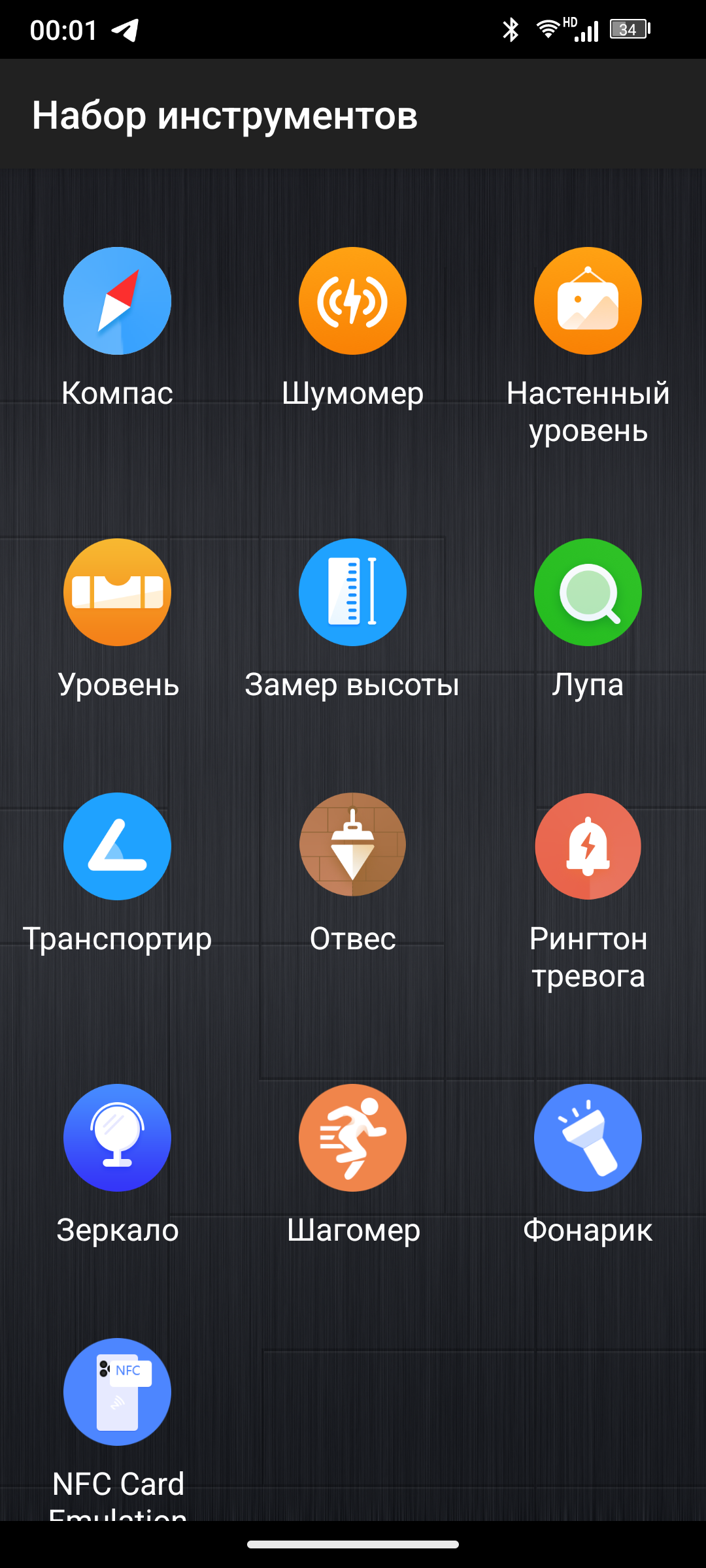The image size is (706, 1568).
Task: Open Рингтон тревога alarm
Action: click(588, 847)
